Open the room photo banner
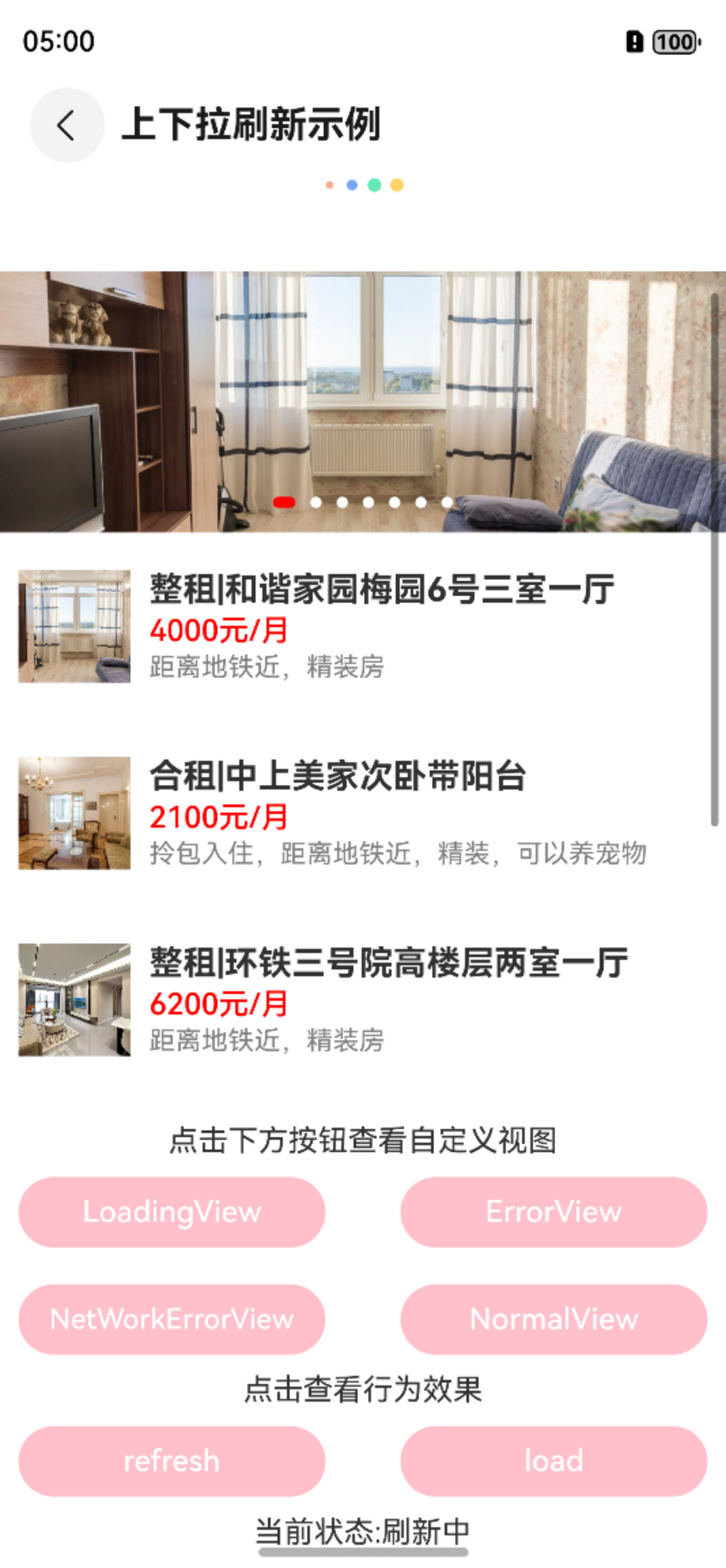The image size is (726, 1568). [x=362, y=402]
